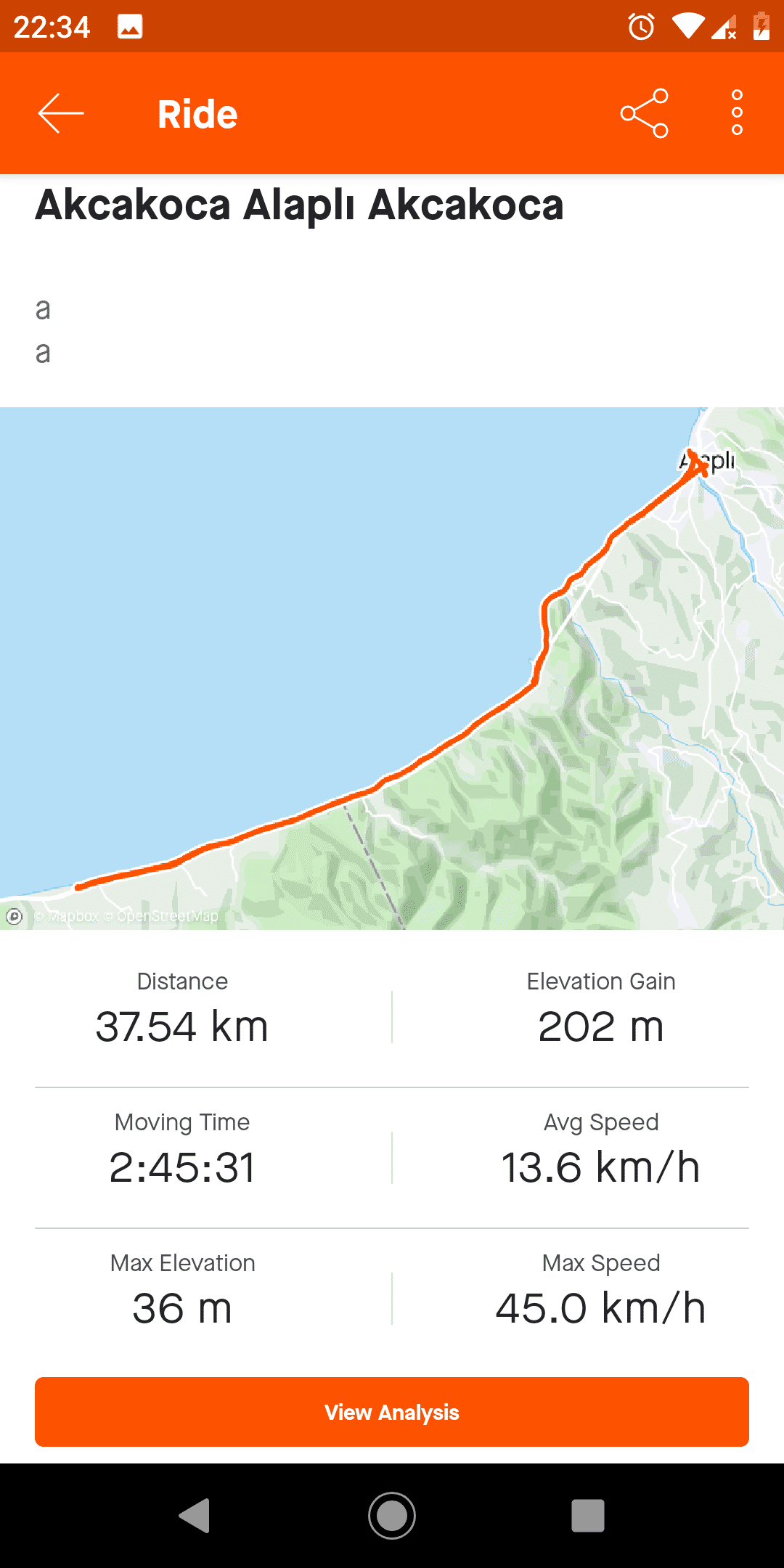
Task: Tap the system home button
Action: coord(392,1516)
